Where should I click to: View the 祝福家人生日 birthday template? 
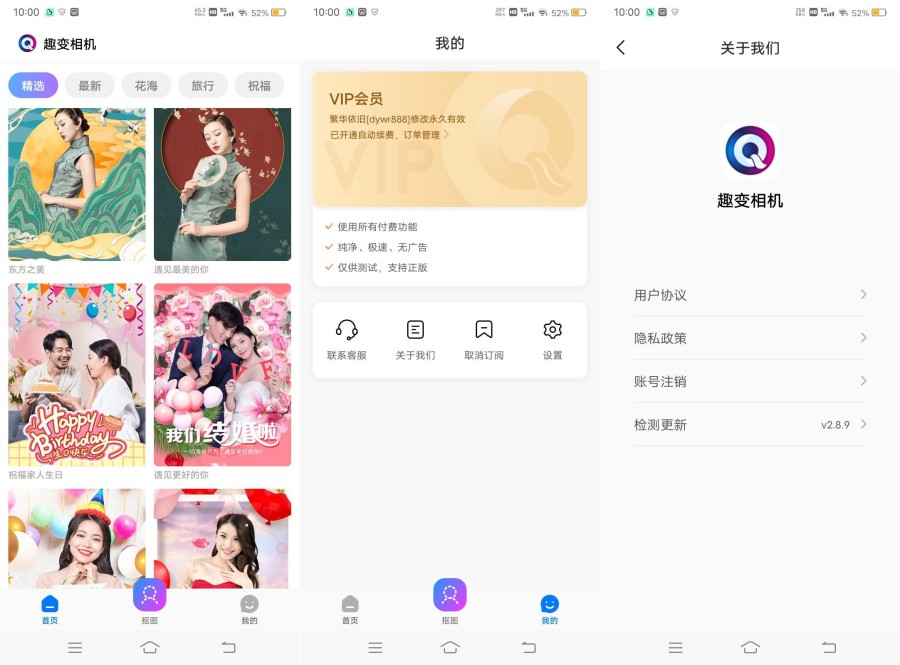77,375
